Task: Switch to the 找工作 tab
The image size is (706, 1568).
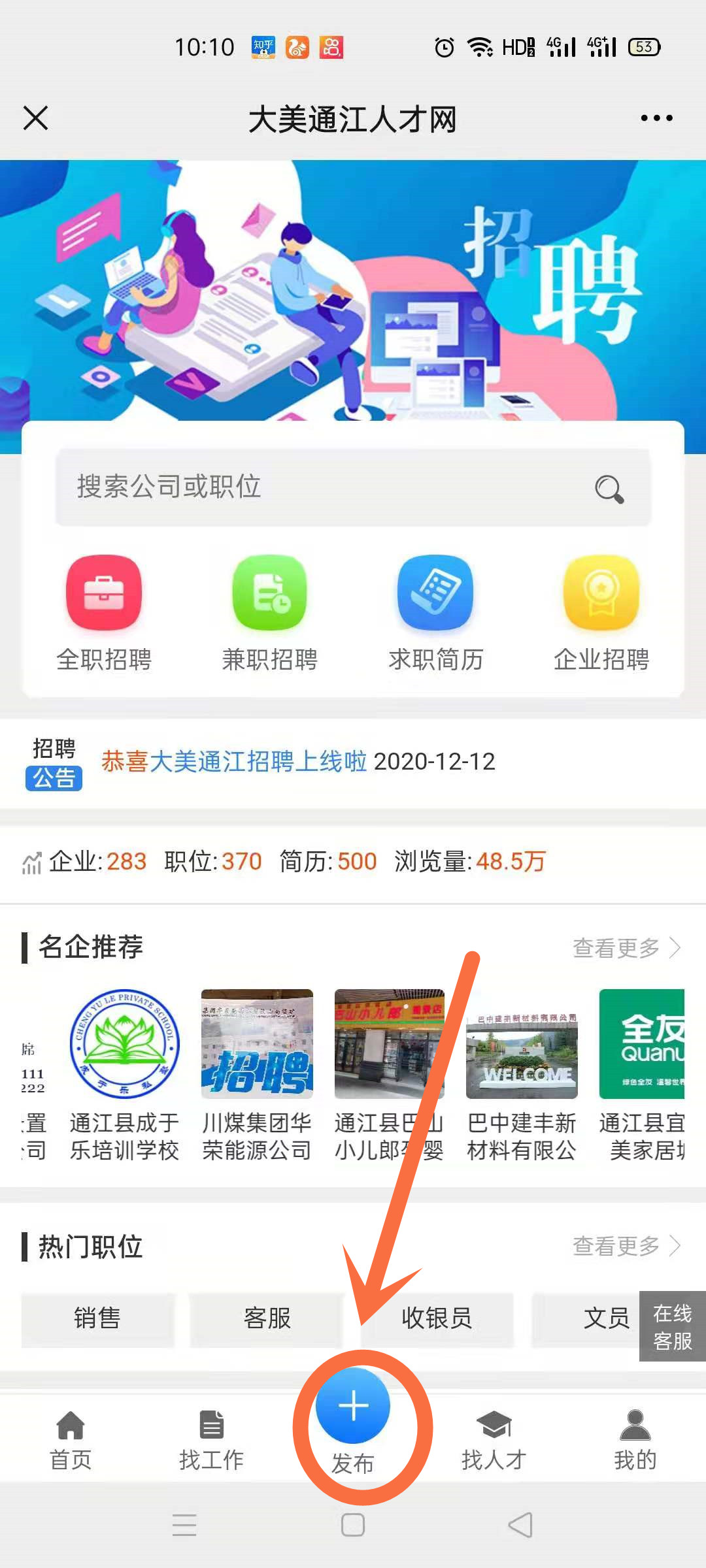Action: click(212, 1440)
